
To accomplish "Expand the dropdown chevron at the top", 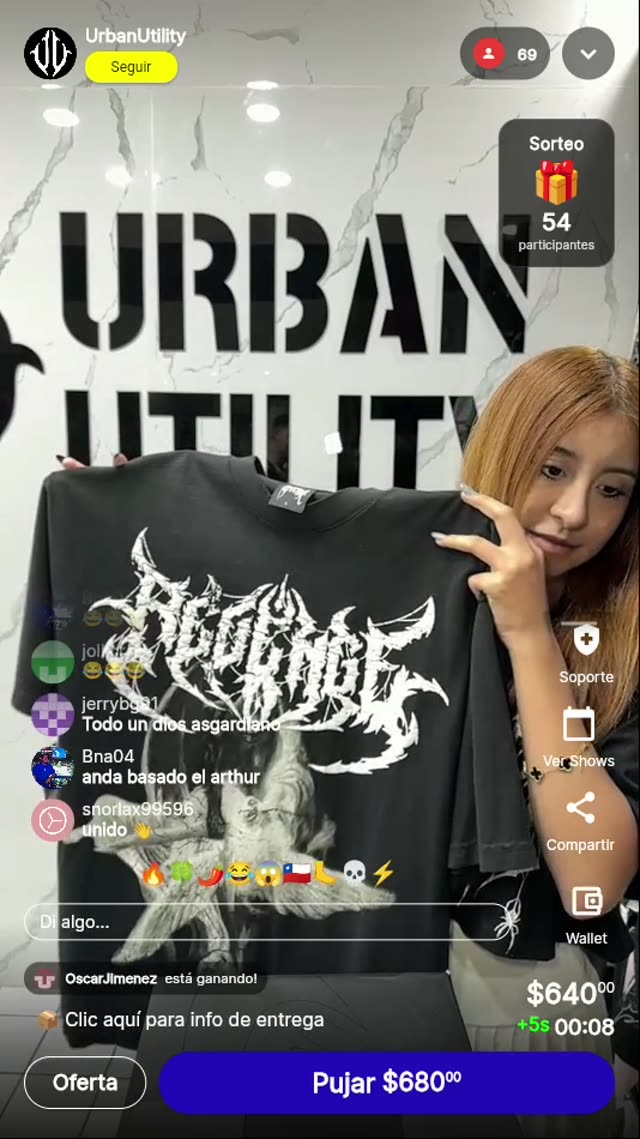I will pos(588,54).
